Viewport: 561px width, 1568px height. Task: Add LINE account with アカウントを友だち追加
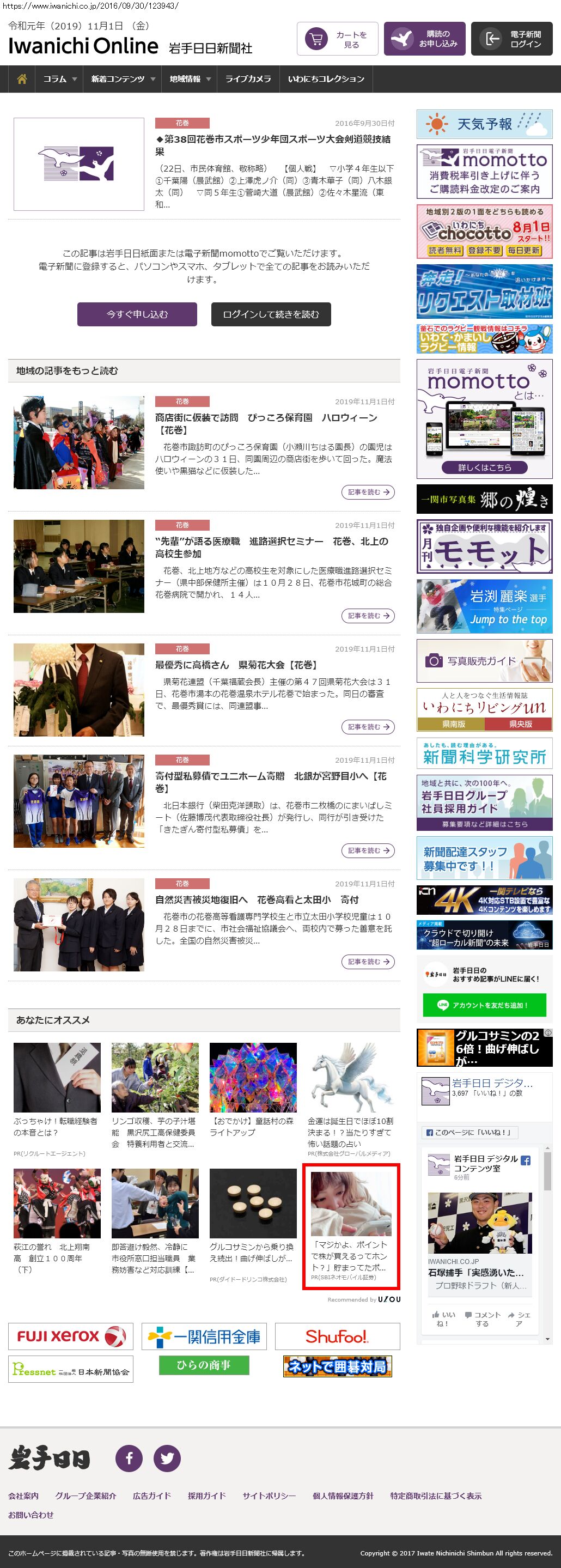[x=484, y=1005]
